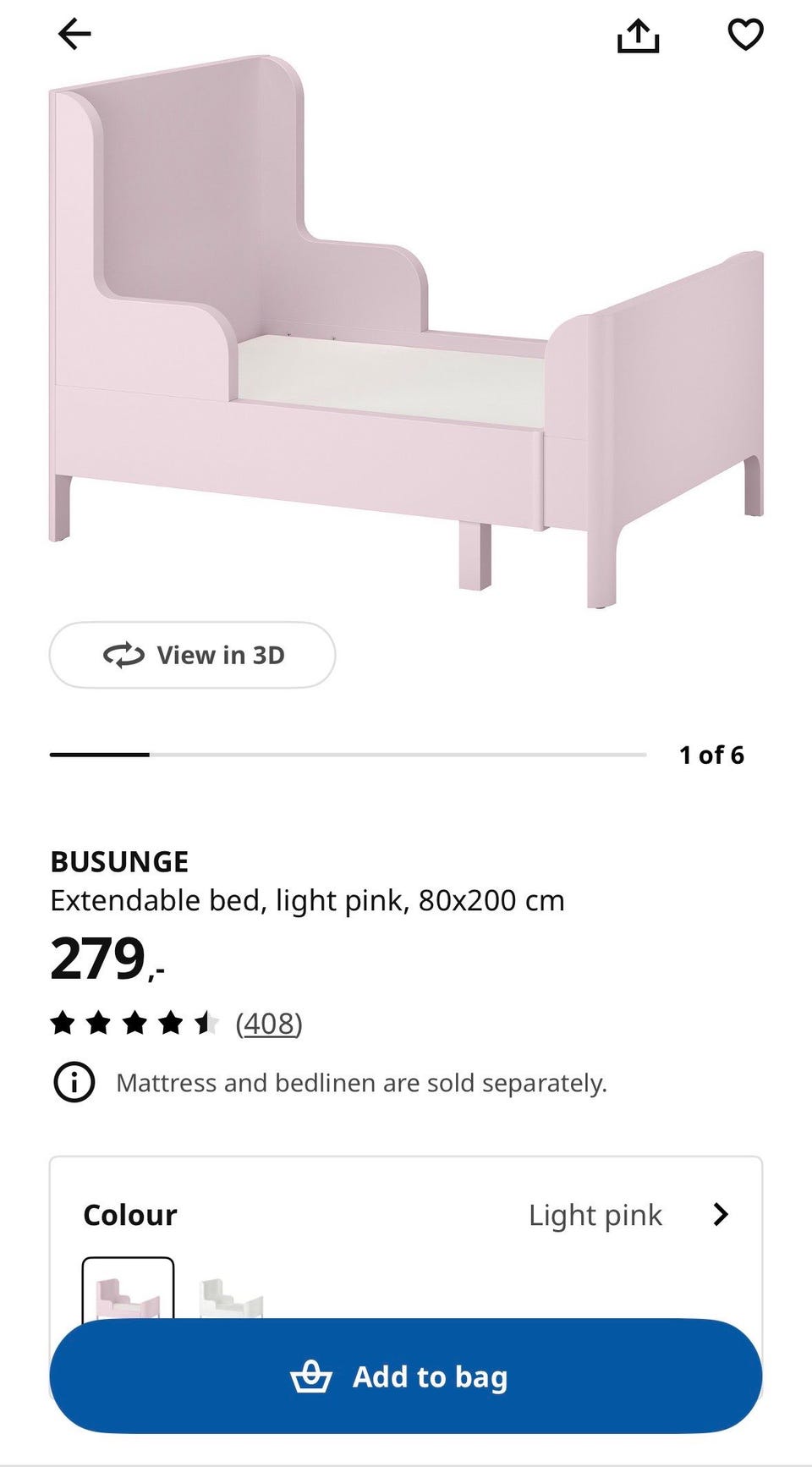Share this BUSUNGE bed product
Screen dimensions: 812x1467
pos(638,36)
